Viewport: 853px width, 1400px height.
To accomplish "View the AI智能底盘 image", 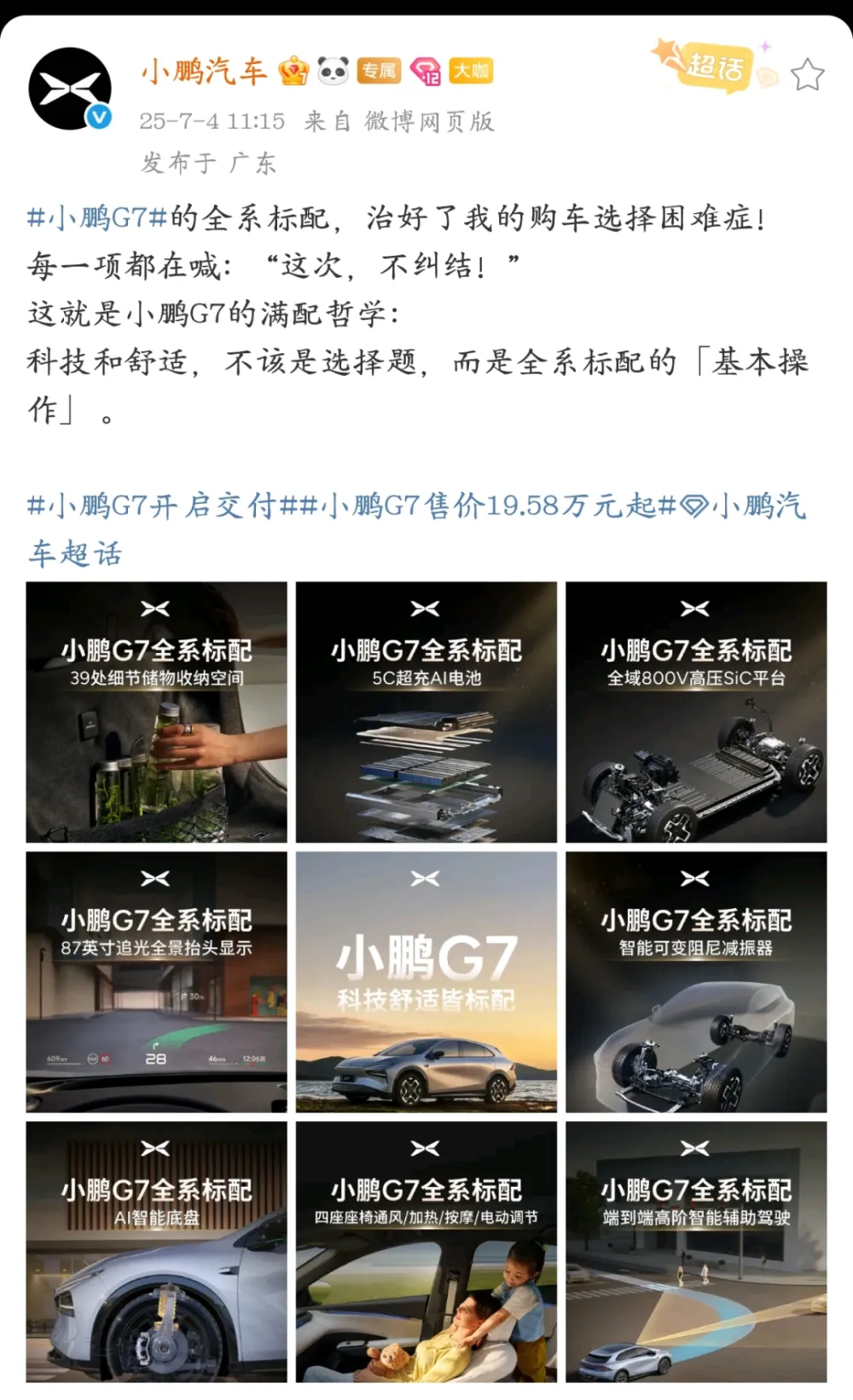I will (157, 1251).
